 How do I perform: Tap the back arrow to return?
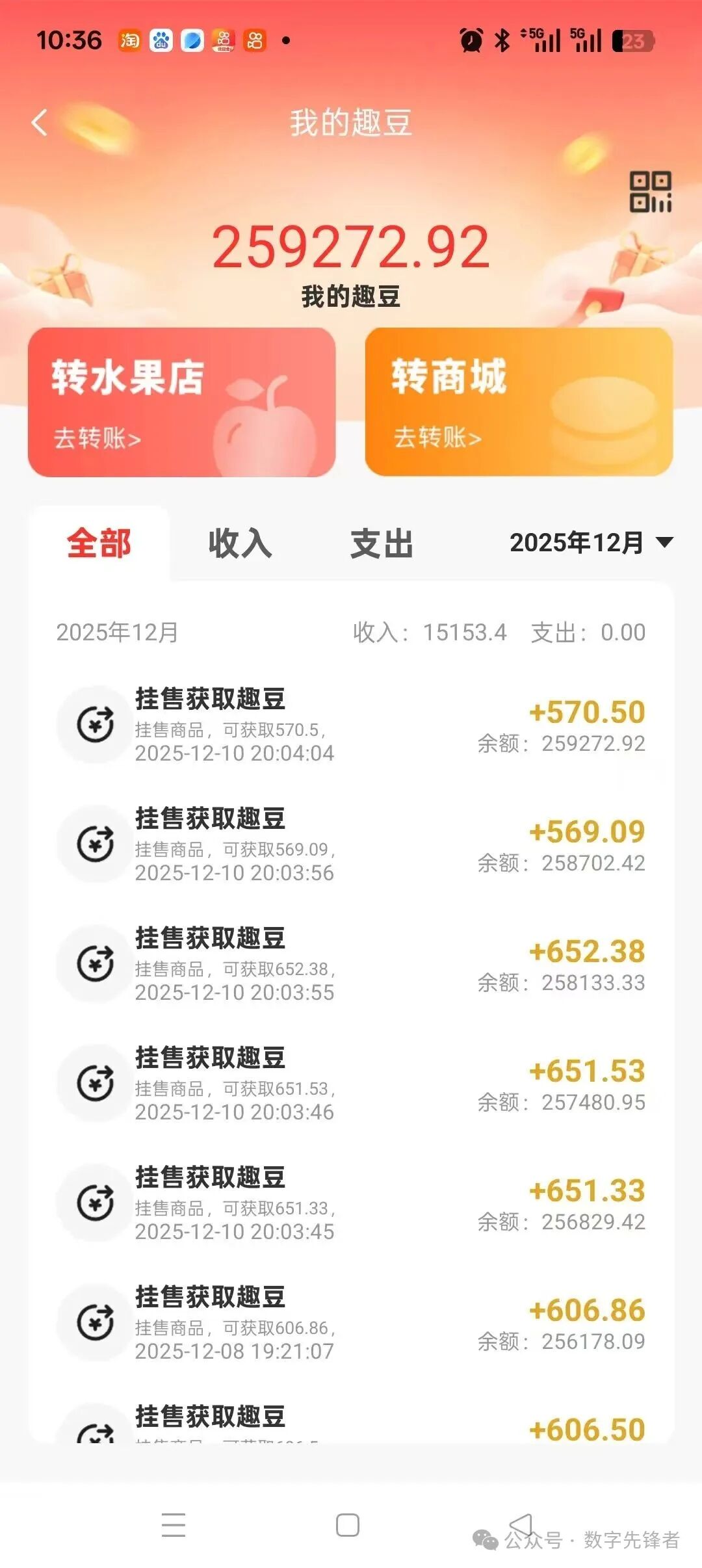coord(40,123)
